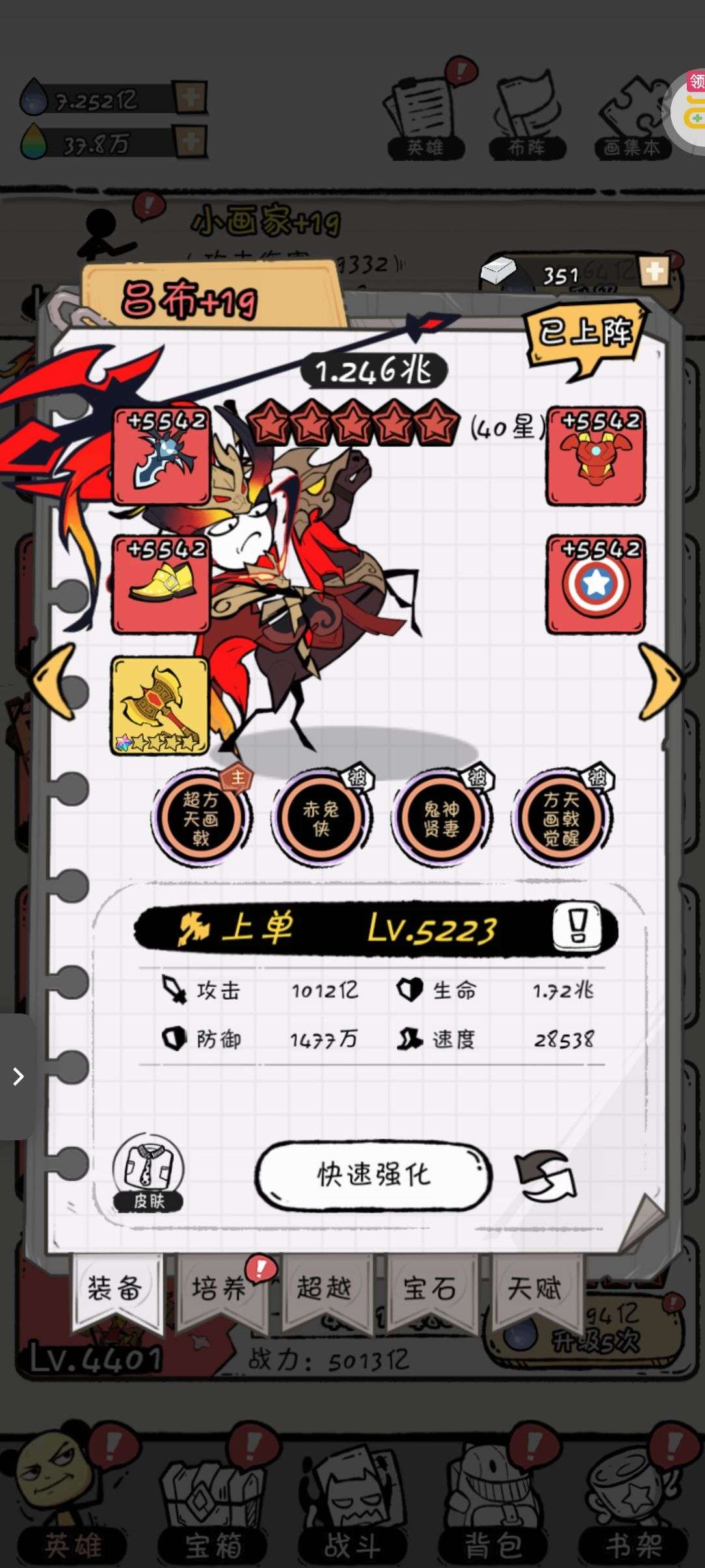Open the Captain America shield equipment slot

[596, 583]
